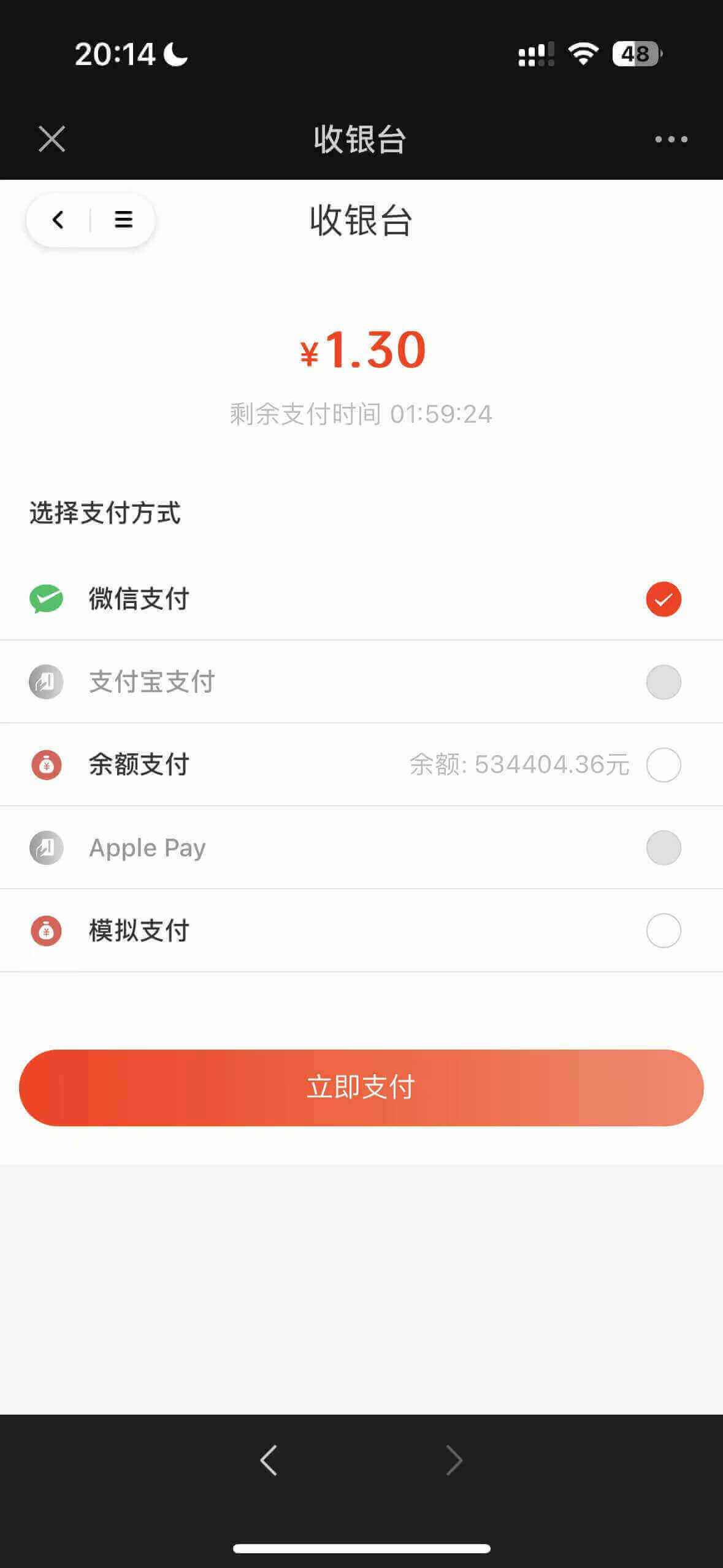Click the remaining payment time countdown
Image resolution: width=723 pixels, height=1568 pixels.
pos(361,413)
